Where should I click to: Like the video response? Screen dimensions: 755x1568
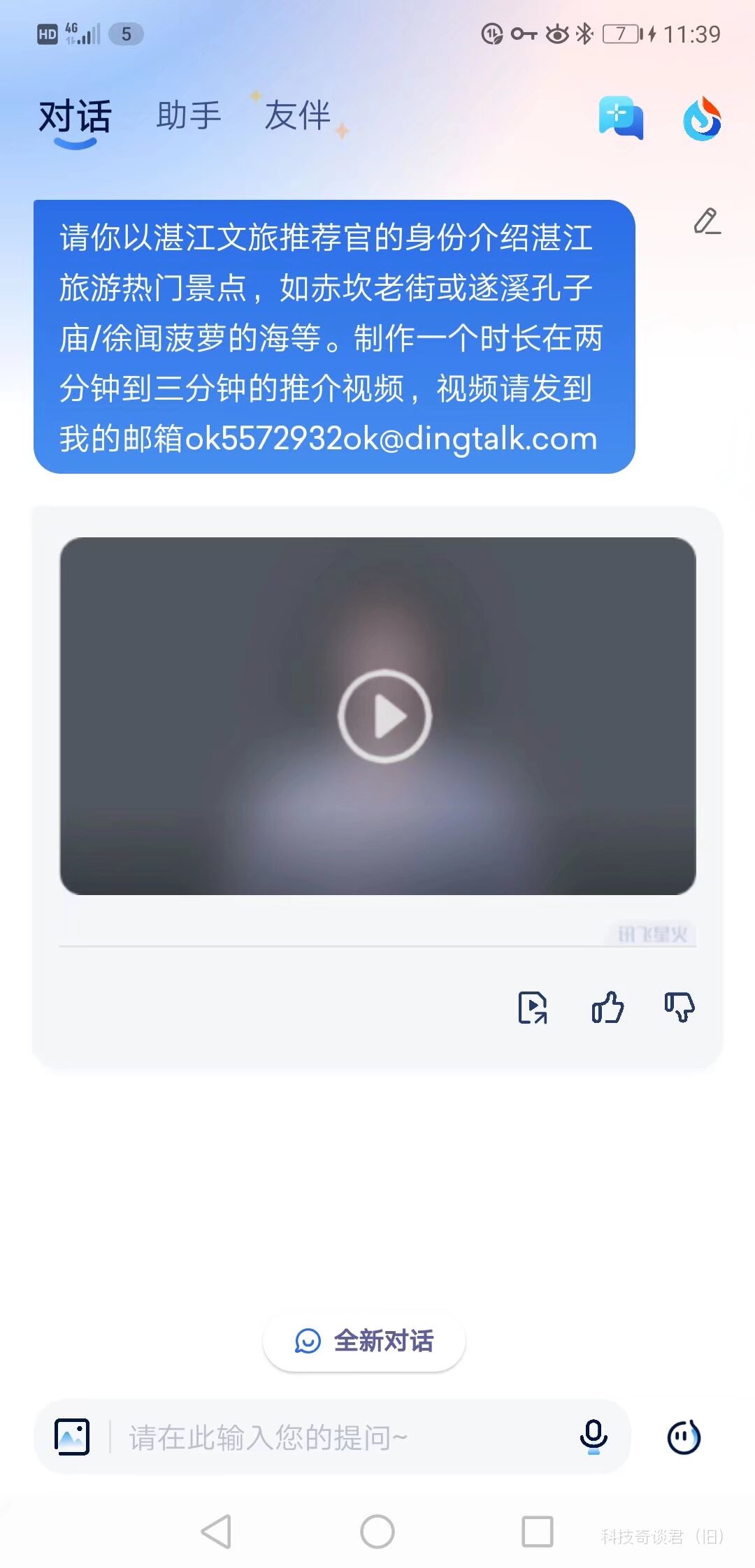tap(607, 1008)
